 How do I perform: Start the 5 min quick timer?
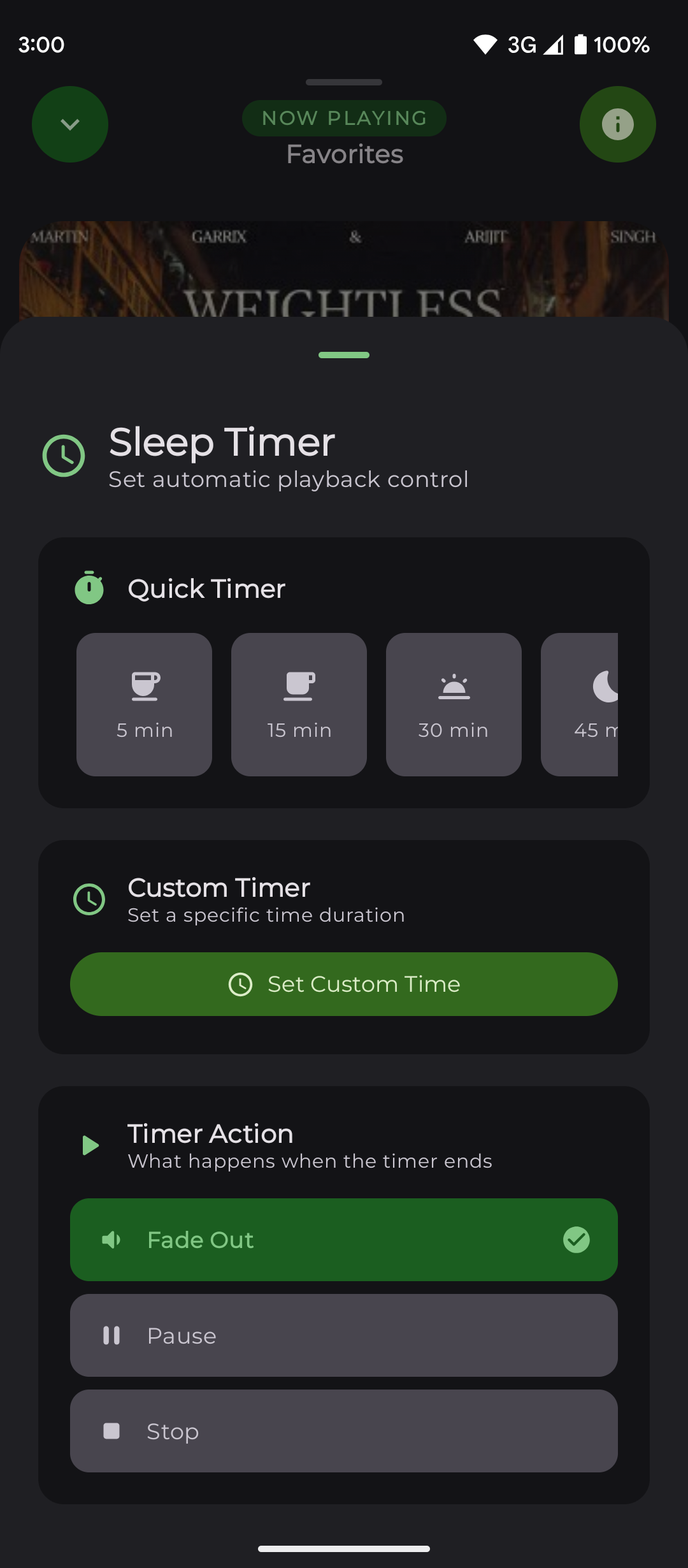(x=144, y=704)
